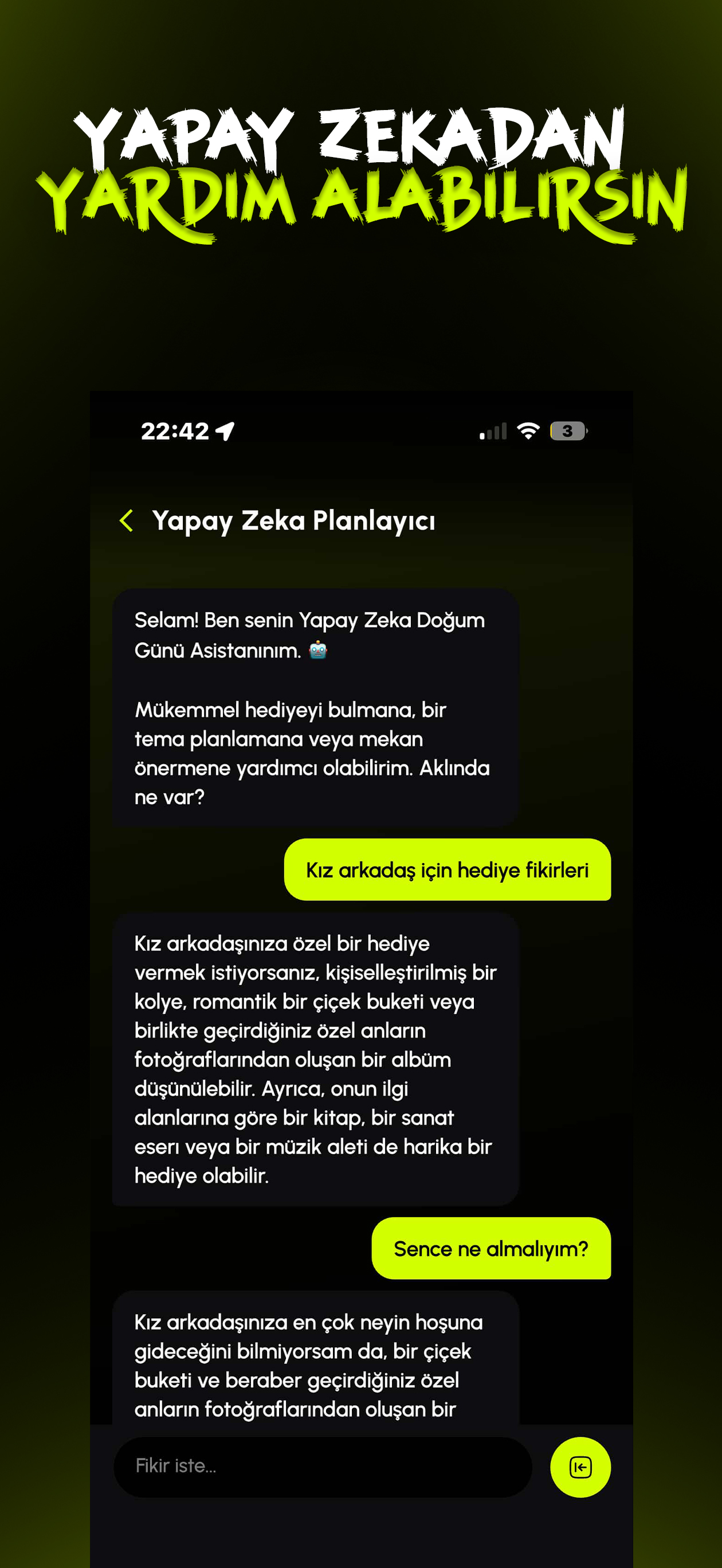The height and width of the screenshot is (1568, 722).
Task: Tap the 'Kız arkadaş için hediye fikirleri' bubble
Action: tap(446, 871)
